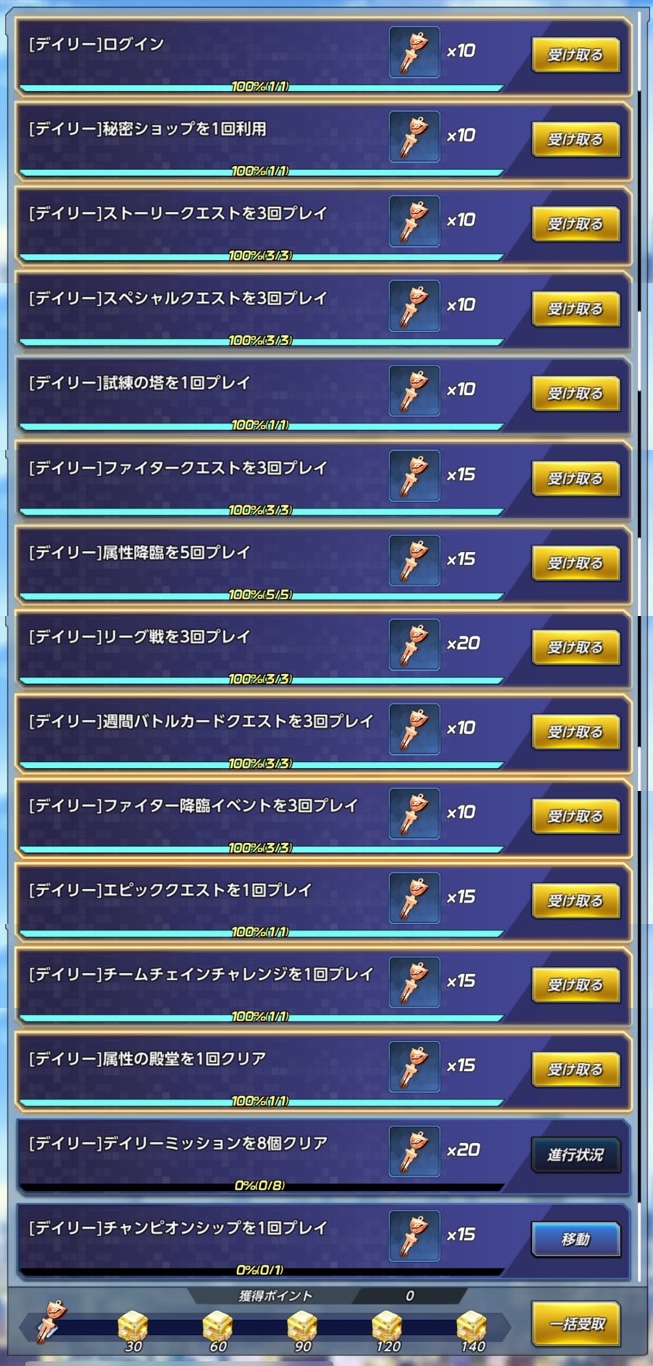Collect the 属性降臨を5回プレイ reward
The width and height of the screenshot is (653, 1366).
point(575,563)
